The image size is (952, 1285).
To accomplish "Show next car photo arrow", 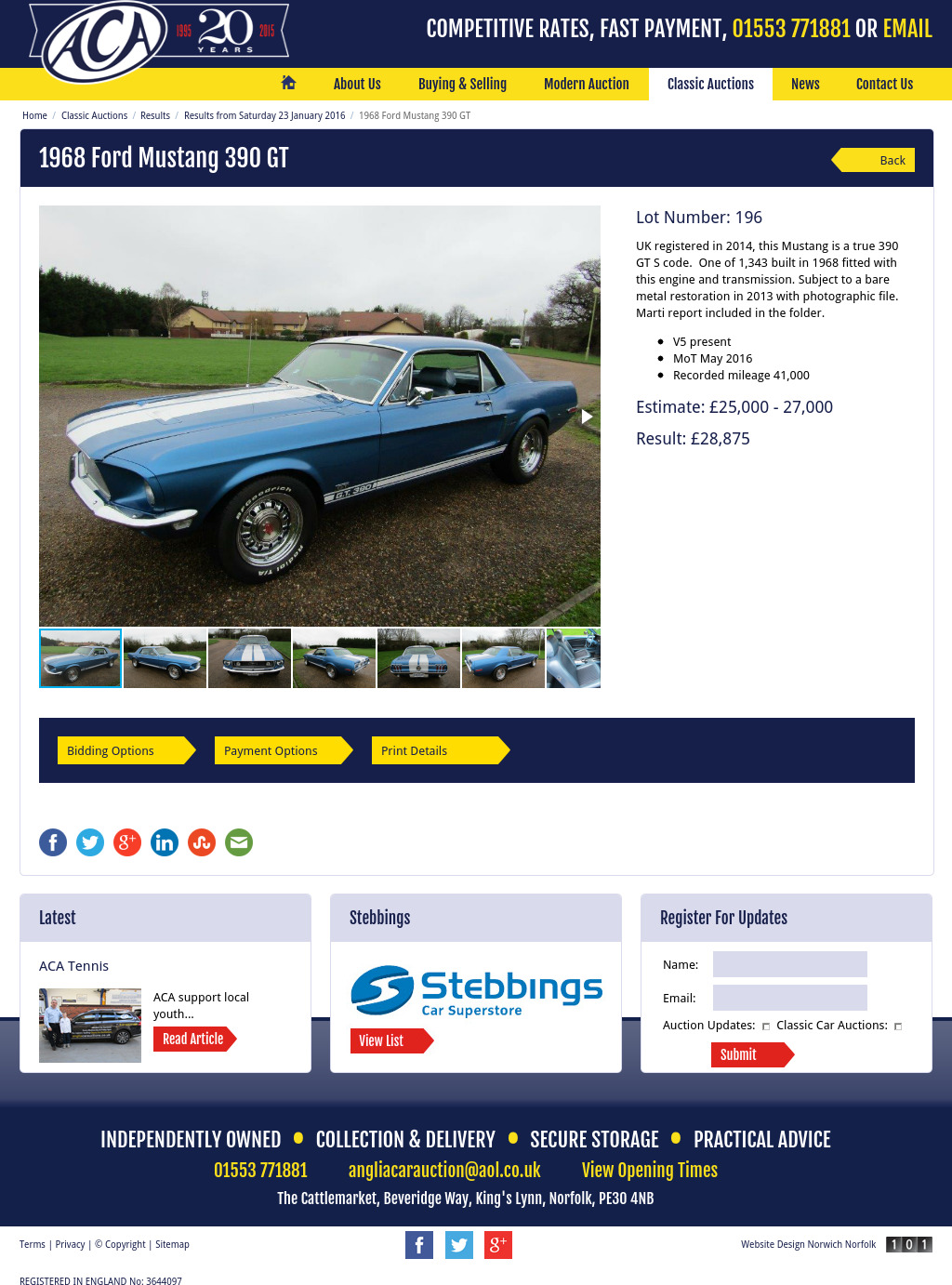I will click(587, 417).
